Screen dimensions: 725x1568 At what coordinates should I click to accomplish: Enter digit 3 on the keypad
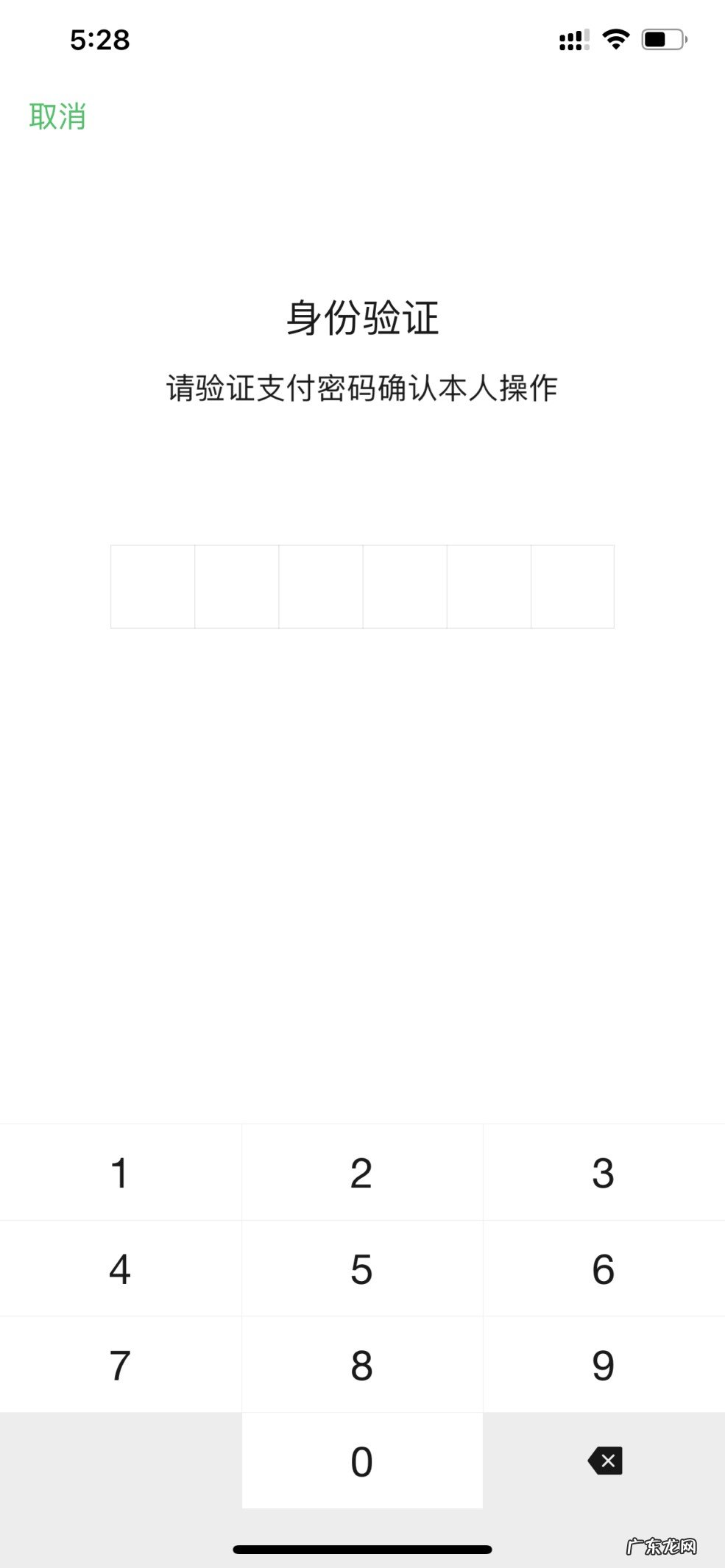[x=603, y=1173]
